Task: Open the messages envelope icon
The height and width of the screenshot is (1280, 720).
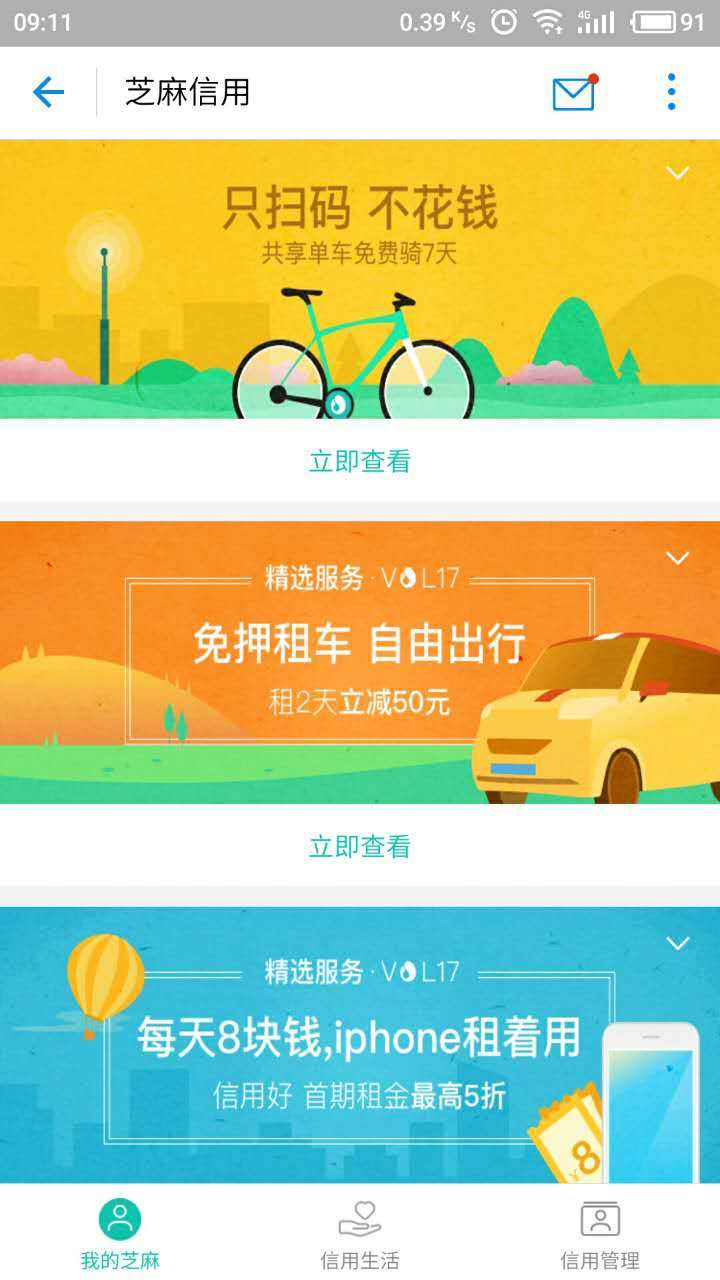Action: 574,93
